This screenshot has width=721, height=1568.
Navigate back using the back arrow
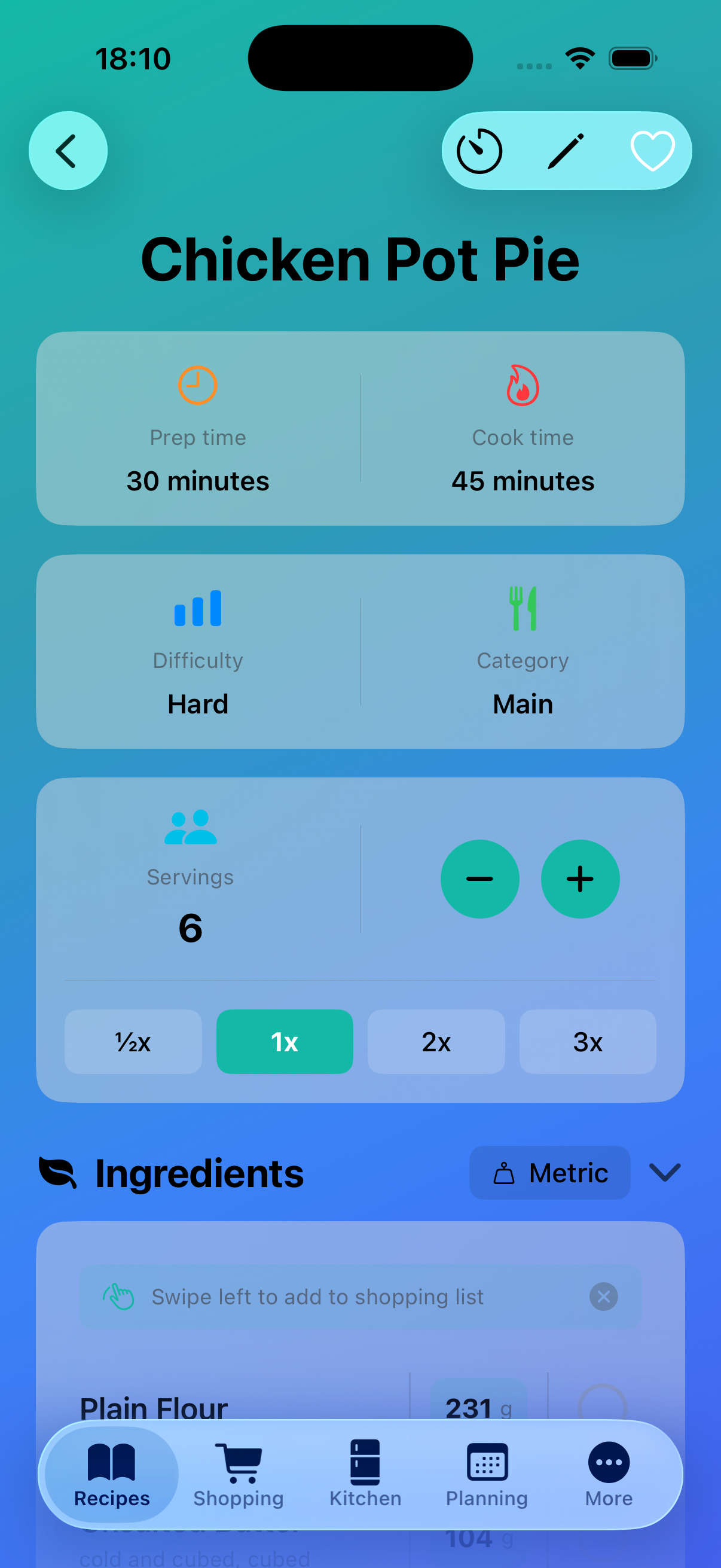pos(68,150)
